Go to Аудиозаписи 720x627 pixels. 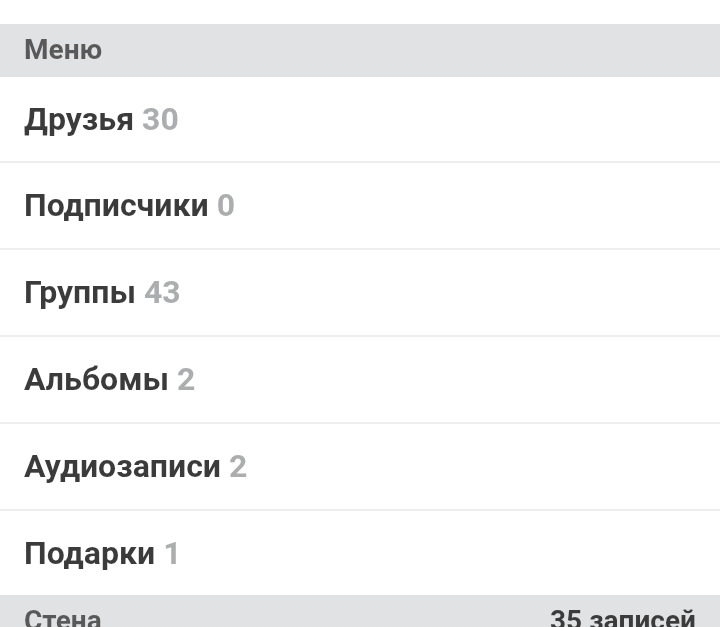135,467
